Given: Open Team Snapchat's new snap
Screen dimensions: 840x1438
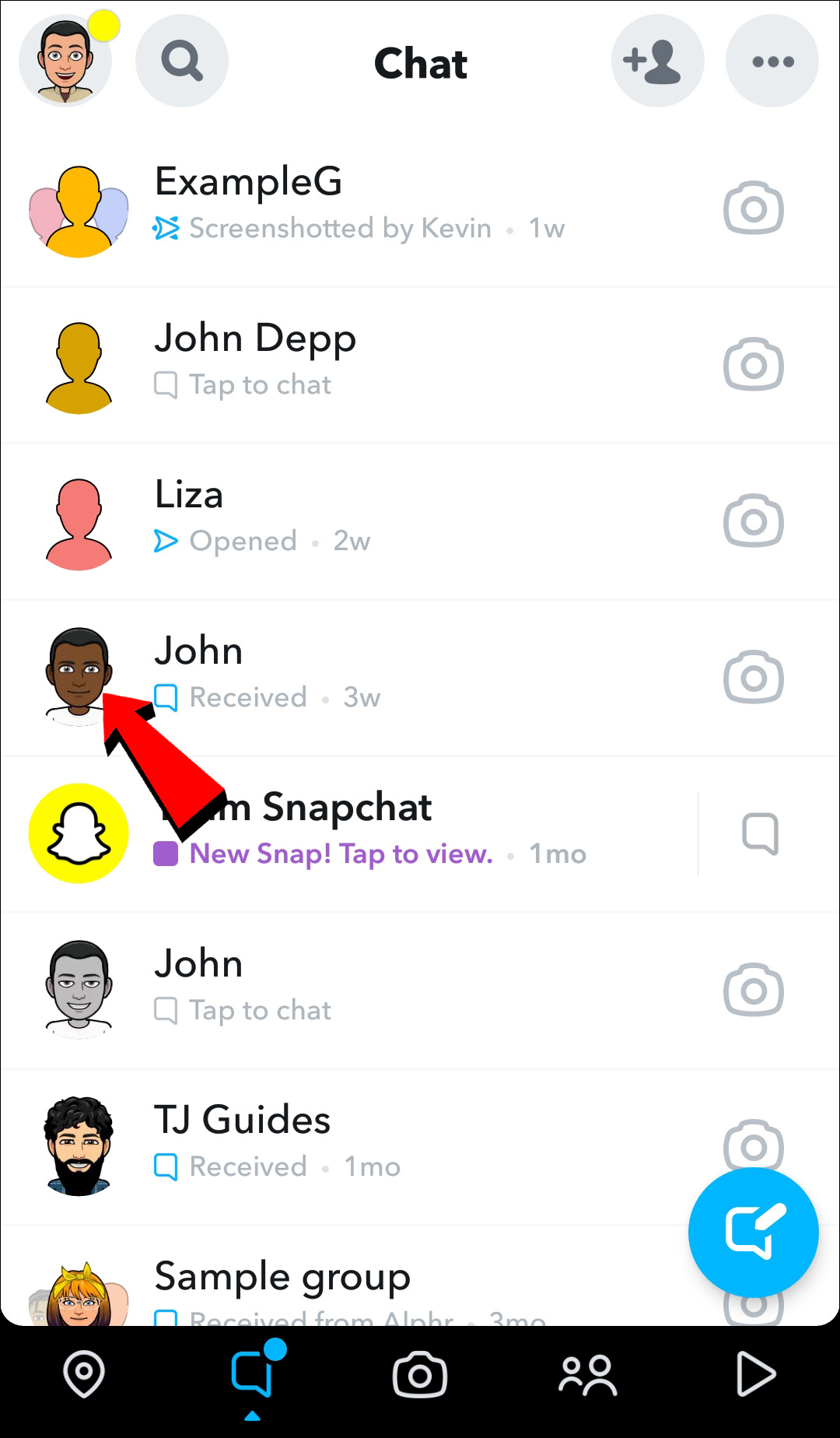Looking at the screenshot, I should [348, 833].
